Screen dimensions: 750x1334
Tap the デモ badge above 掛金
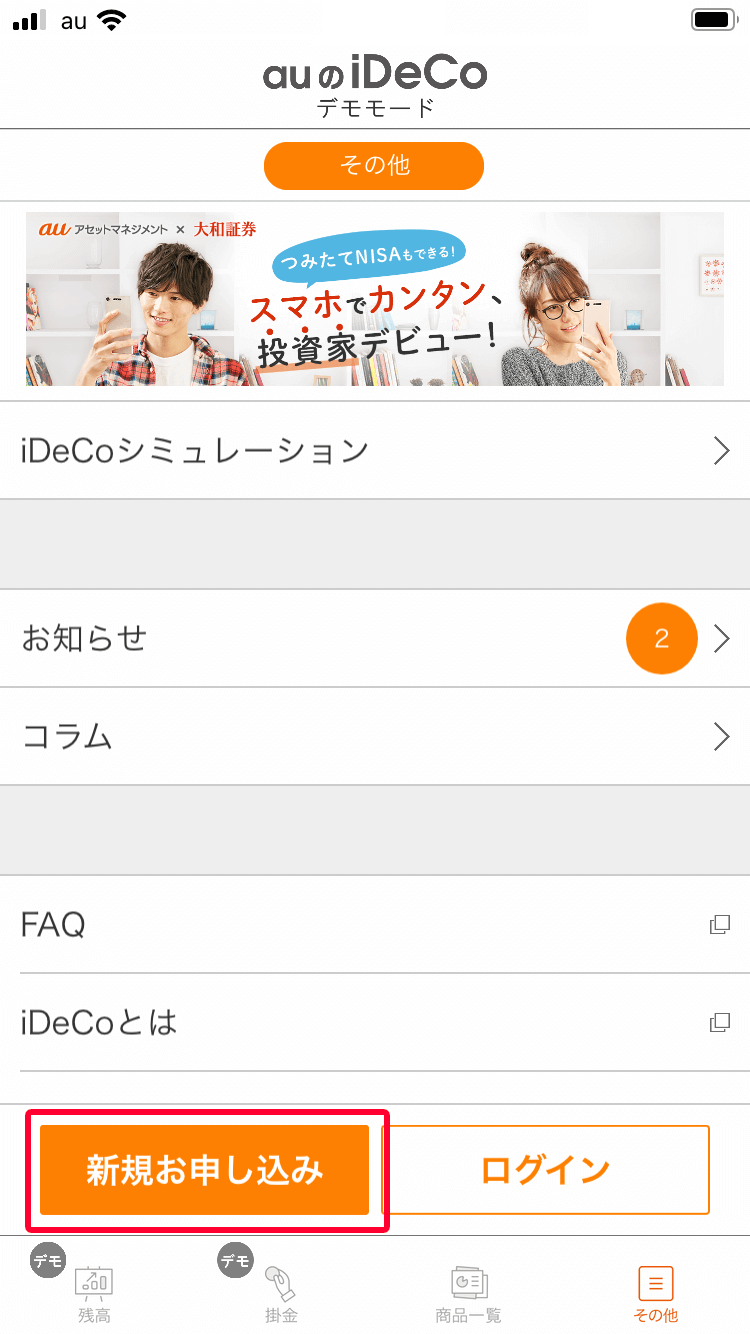point(235,1260)
